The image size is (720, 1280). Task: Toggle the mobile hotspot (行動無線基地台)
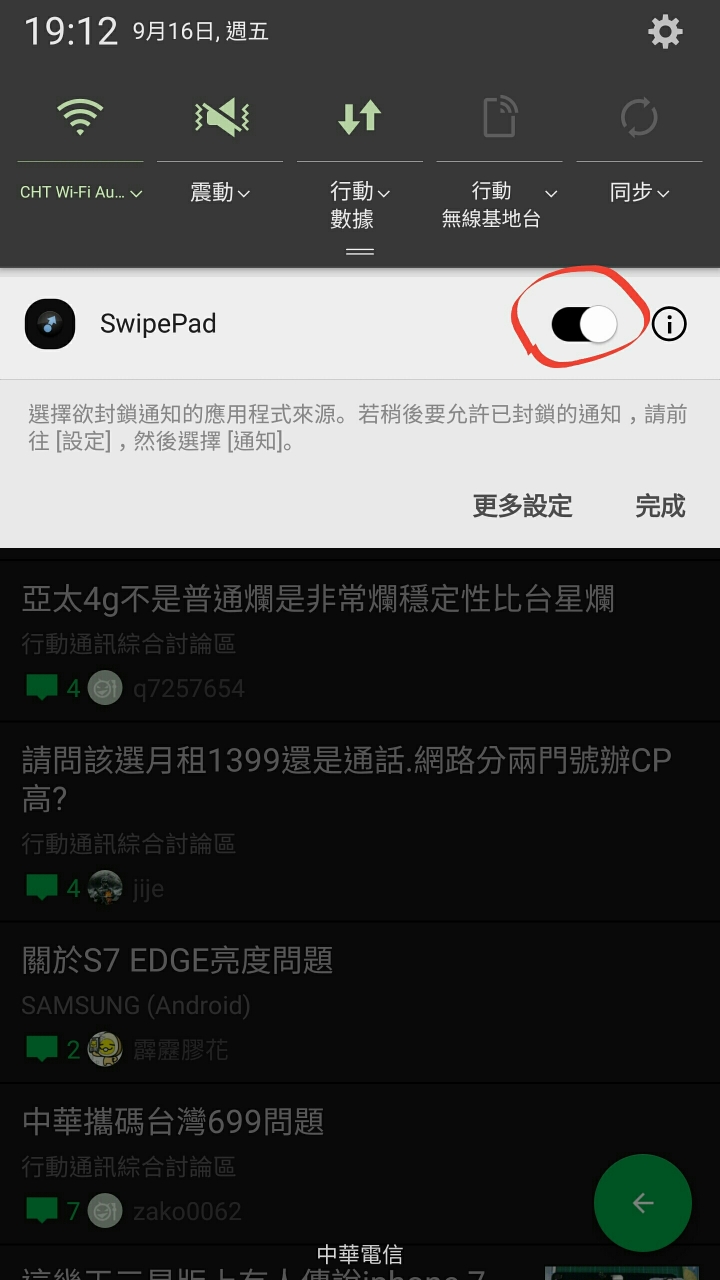tap(499, 118)
